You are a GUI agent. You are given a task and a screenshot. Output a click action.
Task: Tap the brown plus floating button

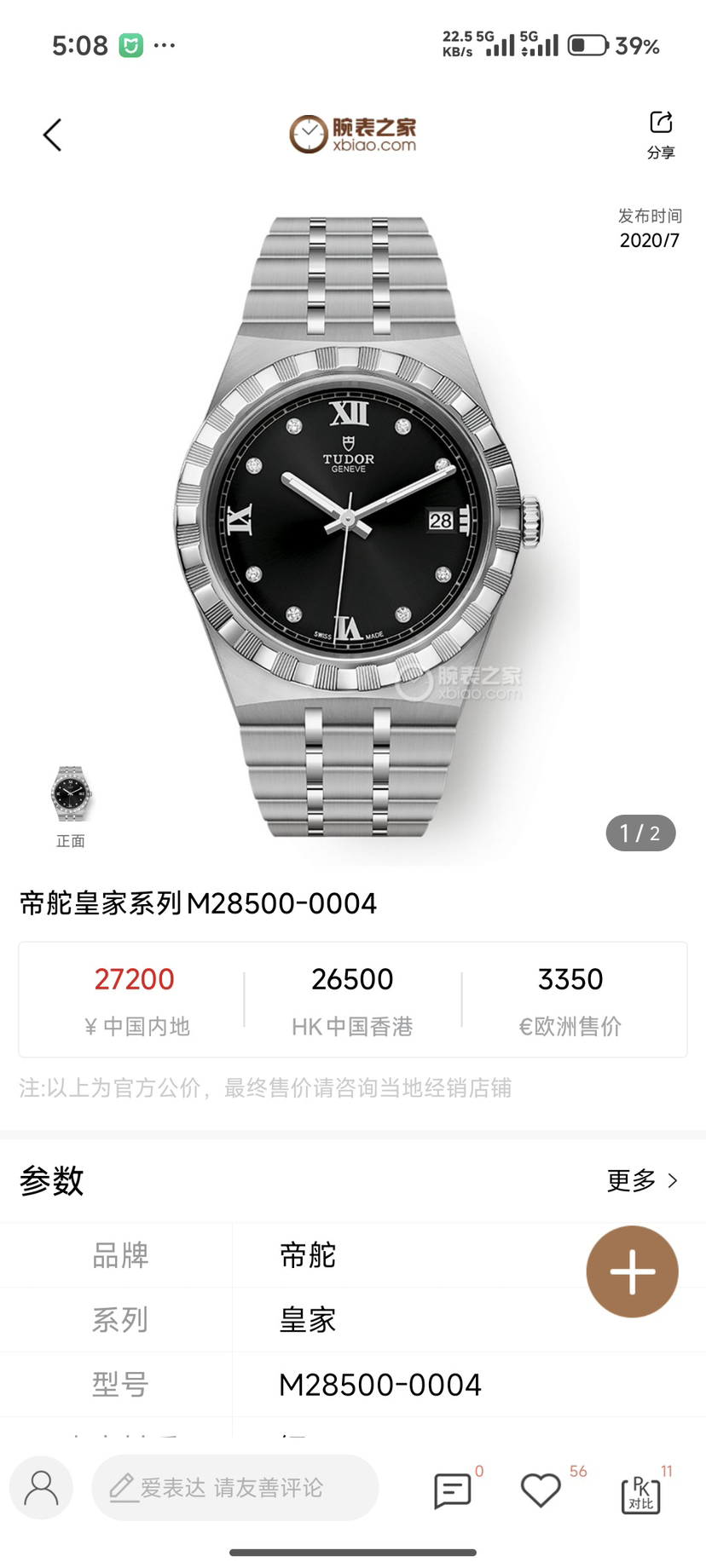click(x=632, y=1271)
